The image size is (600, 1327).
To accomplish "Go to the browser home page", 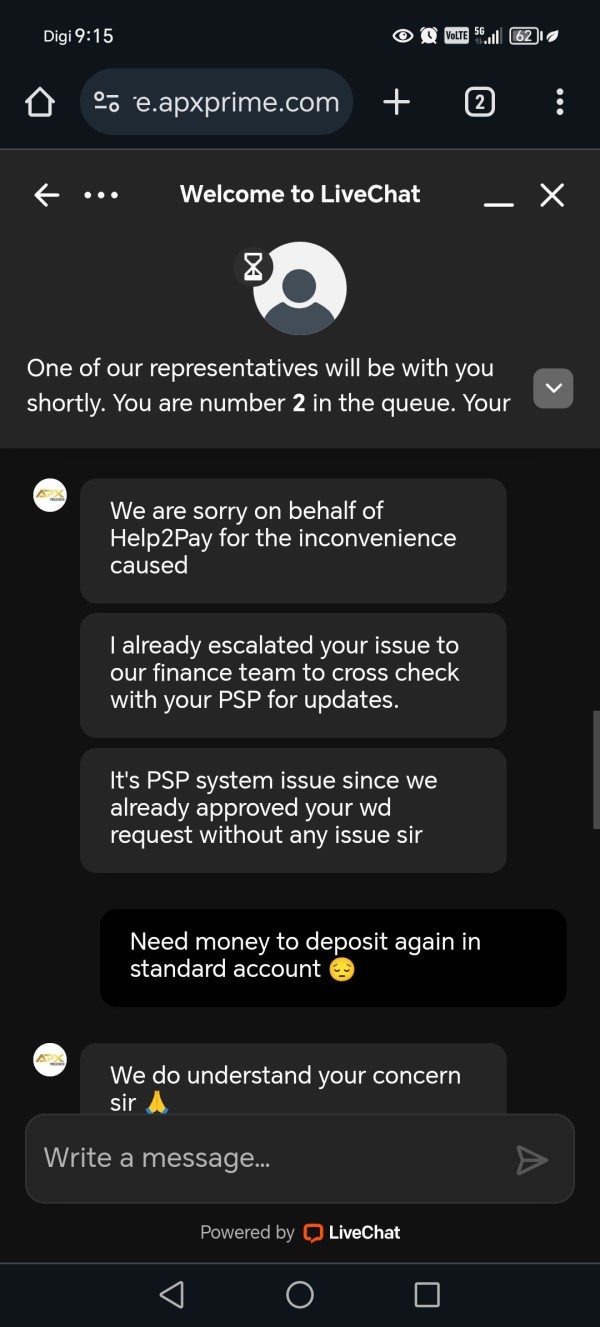I will click(x=39, y=102).
